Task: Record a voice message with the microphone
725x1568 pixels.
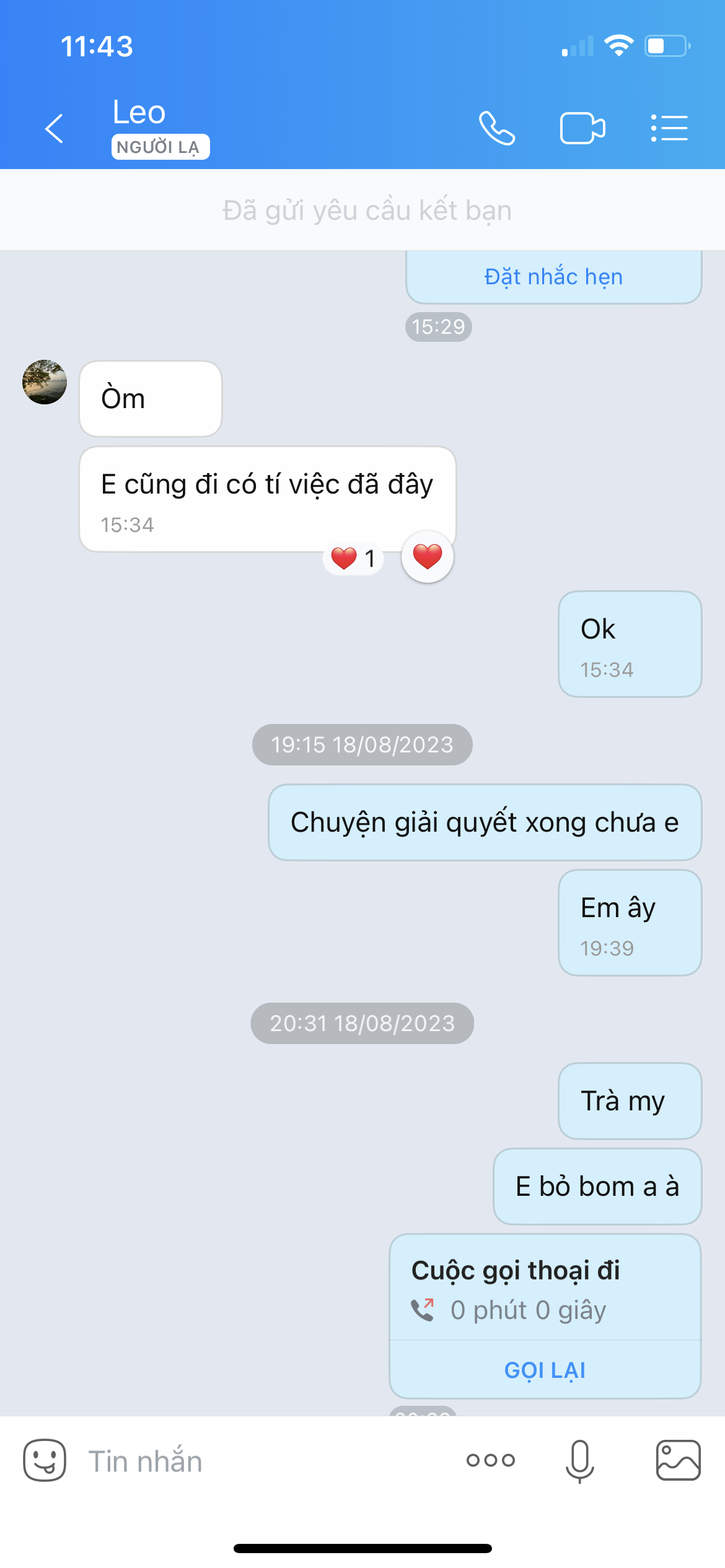Action: tap(580, 1460)
